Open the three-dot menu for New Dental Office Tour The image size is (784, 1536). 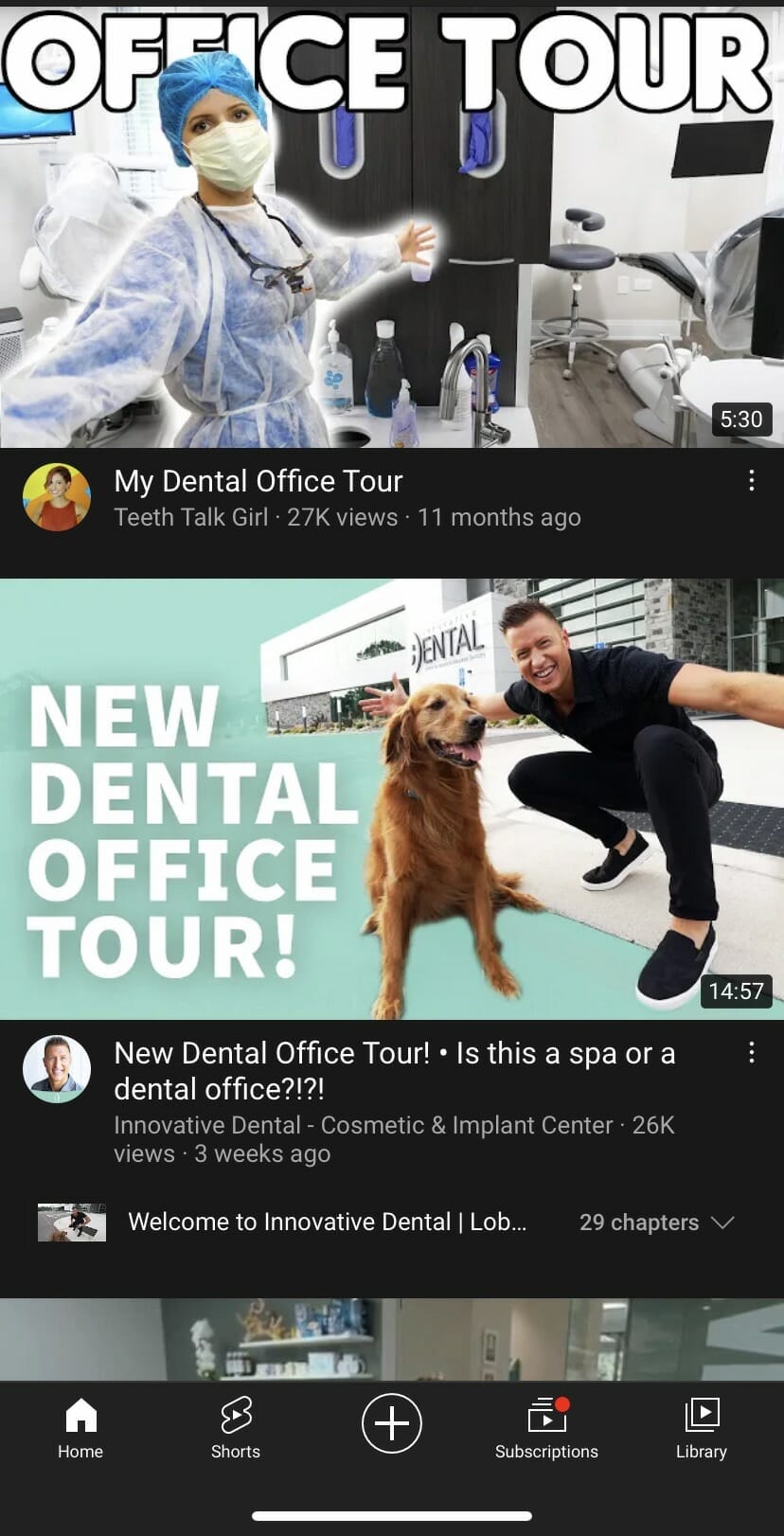751,1053
